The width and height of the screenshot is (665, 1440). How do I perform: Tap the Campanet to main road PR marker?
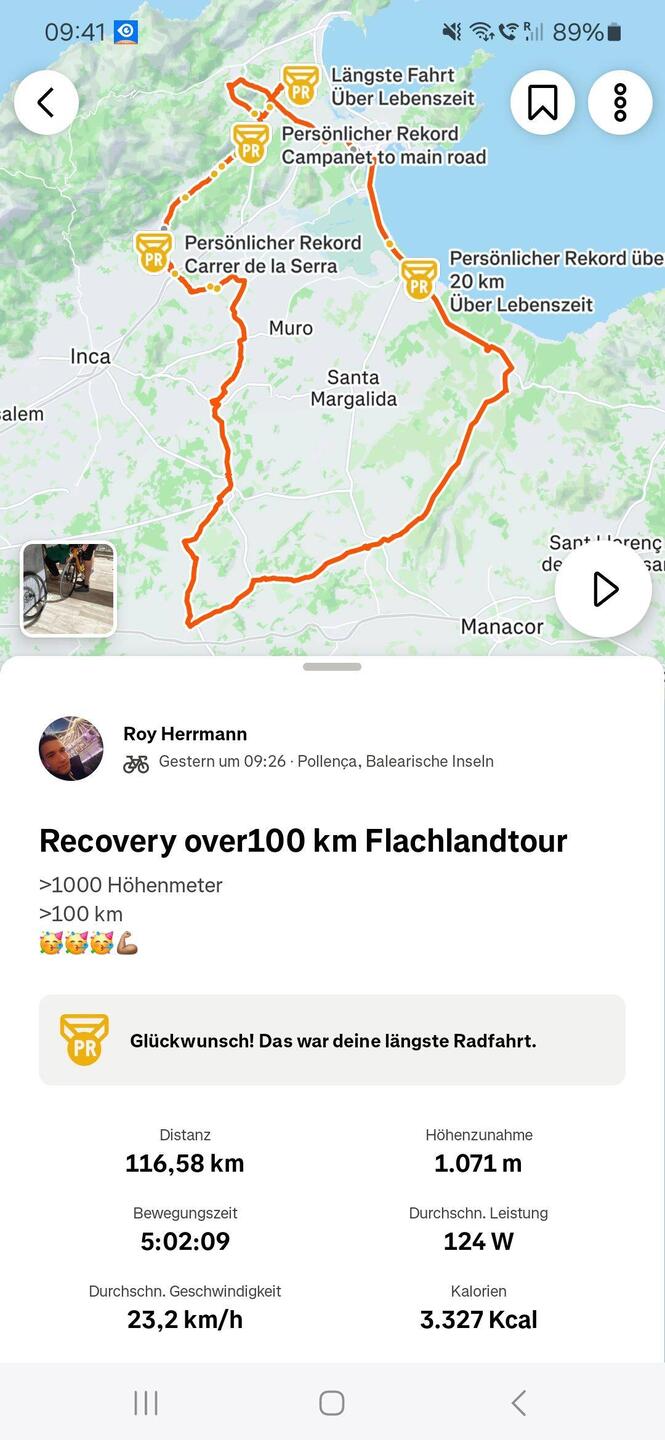click(x=251, y=144)
